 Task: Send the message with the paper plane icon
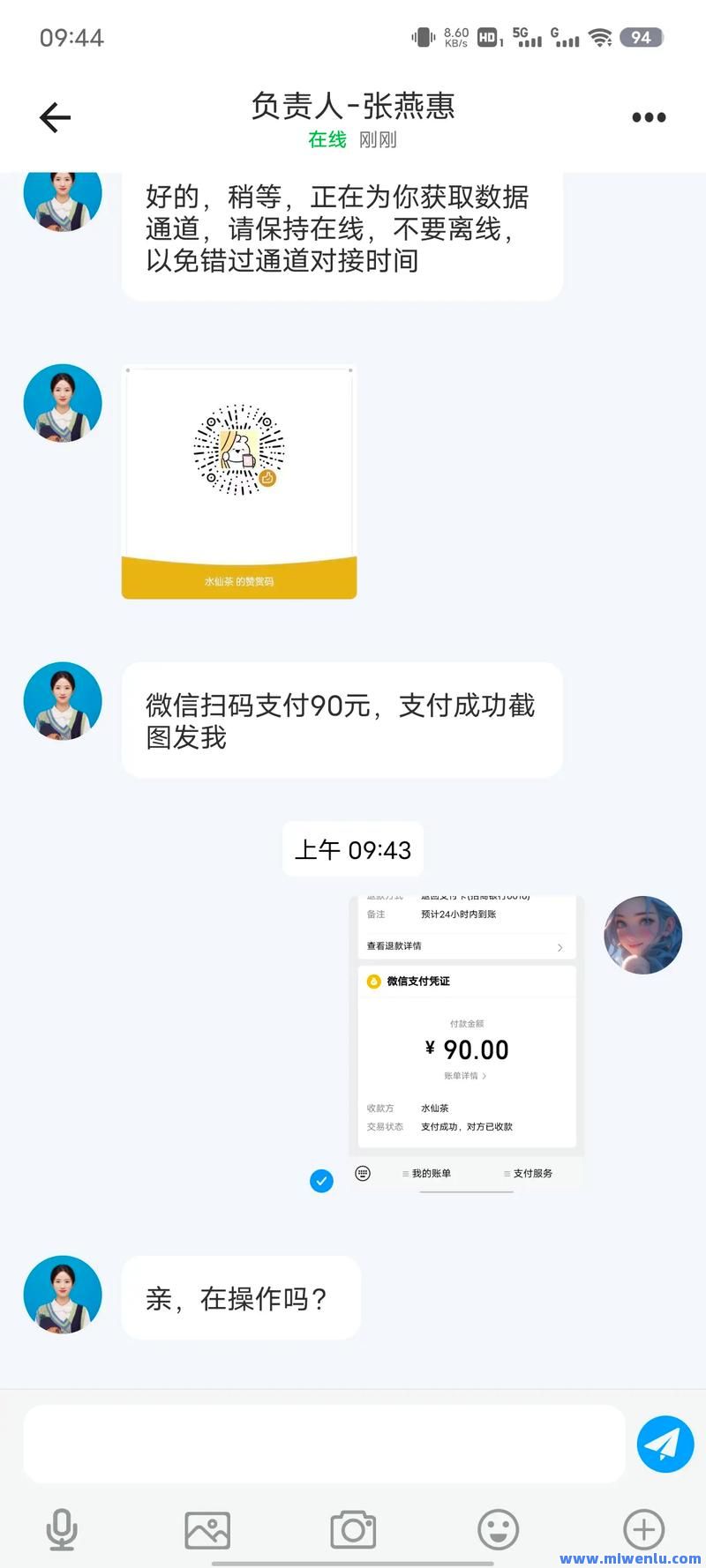(665, 1442)
